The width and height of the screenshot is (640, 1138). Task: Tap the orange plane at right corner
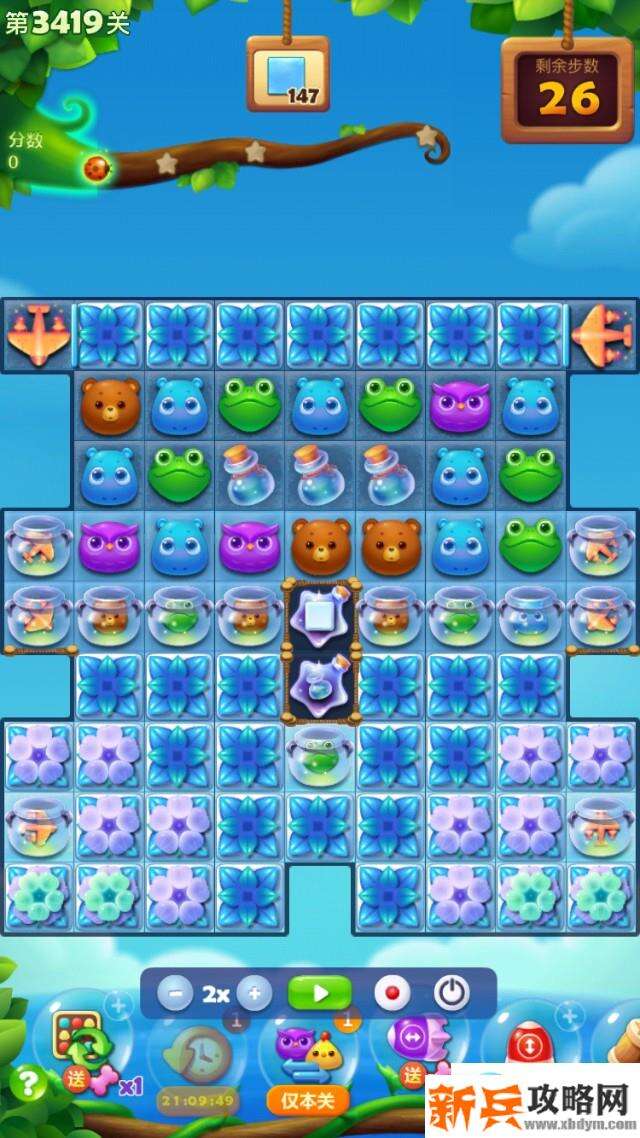point(601,332)
